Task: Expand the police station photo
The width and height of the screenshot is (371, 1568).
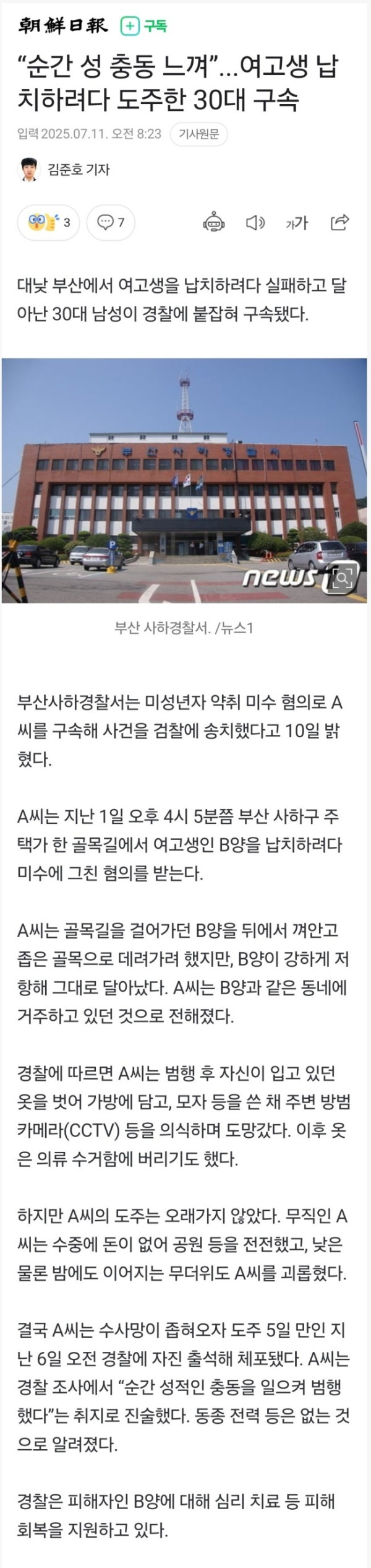Action: click(343, 579)
